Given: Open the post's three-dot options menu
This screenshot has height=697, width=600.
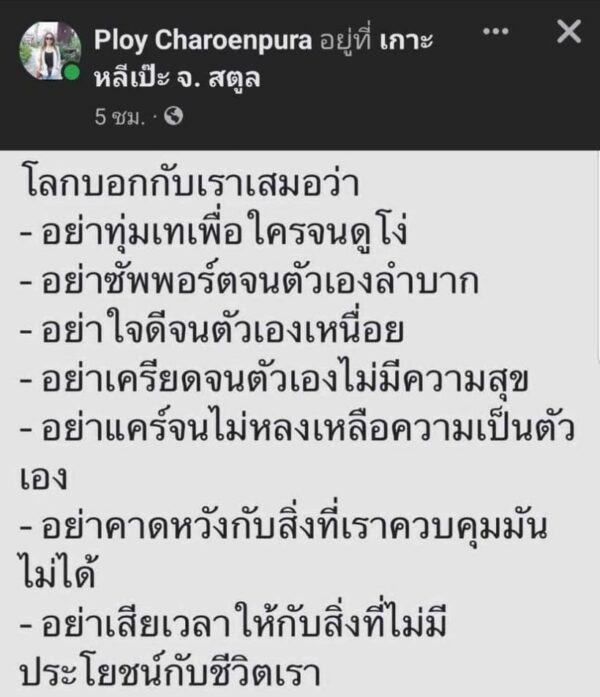Looking at the screenshot, I should [496, 32].
